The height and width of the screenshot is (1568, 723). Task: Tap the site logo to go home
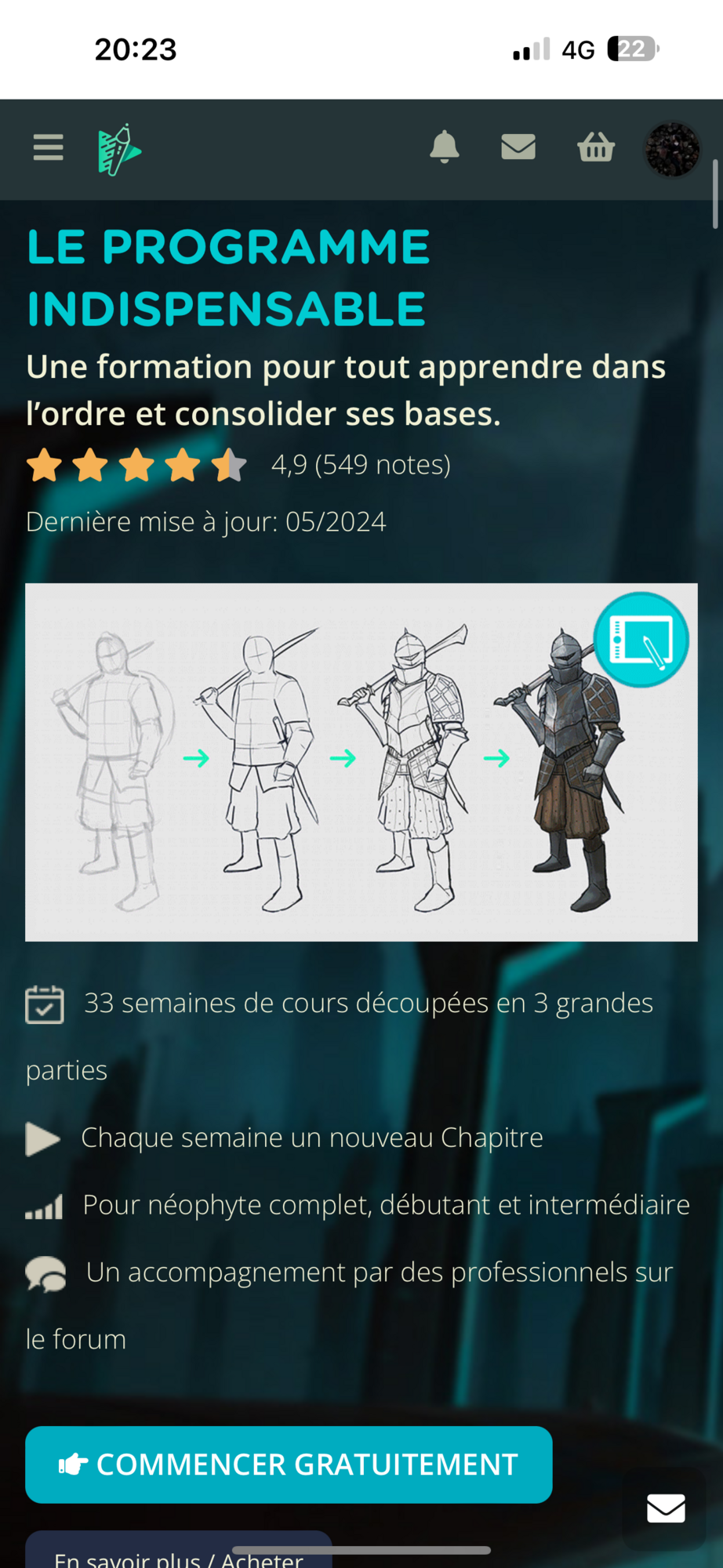119,150
